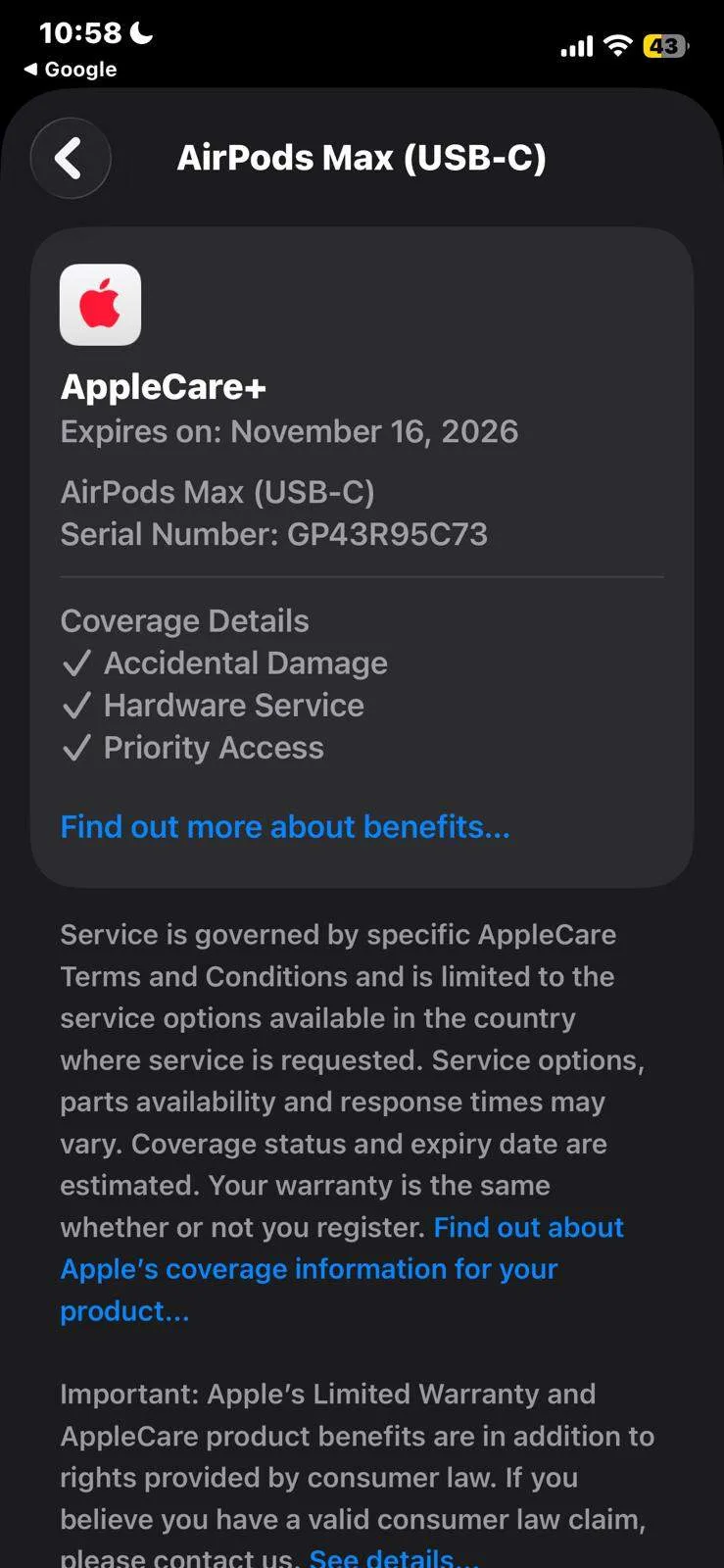Screen dimensions: 724x1568
Task: Tap the AppleCare+ heading
Action: coord(163,387)
